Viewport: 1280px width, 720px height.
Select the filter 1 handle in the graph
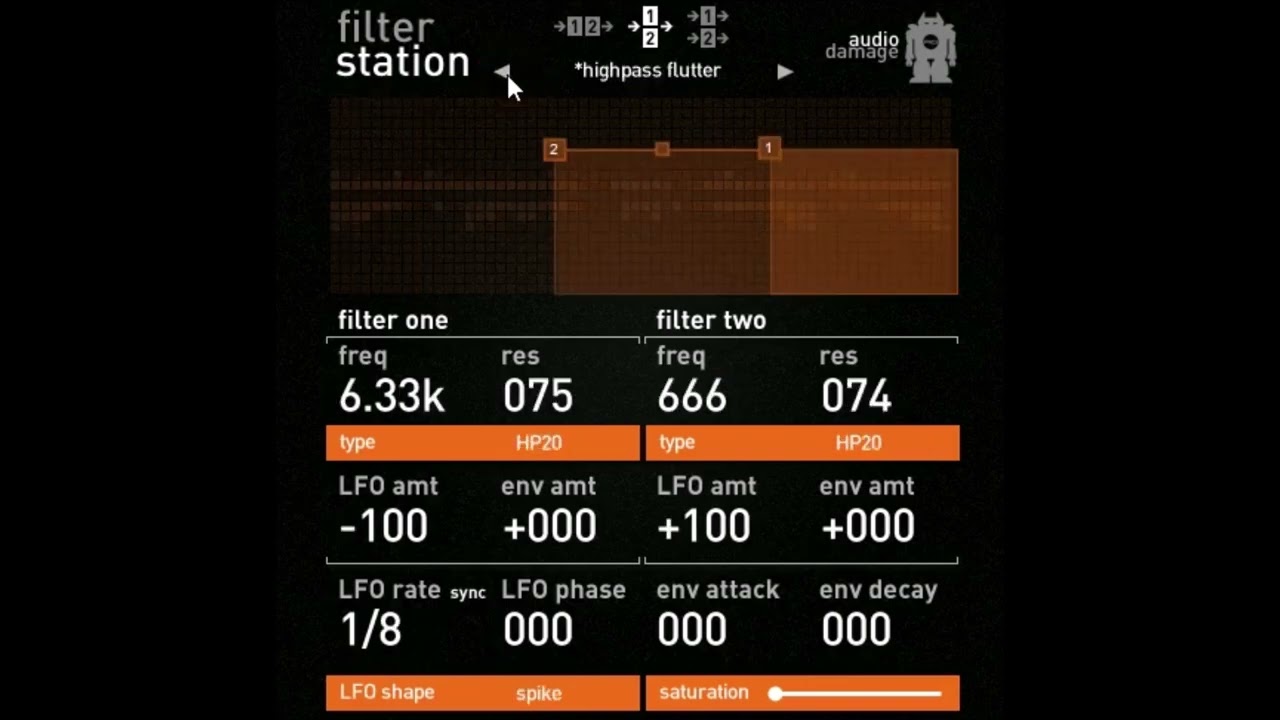pos(768,148)
